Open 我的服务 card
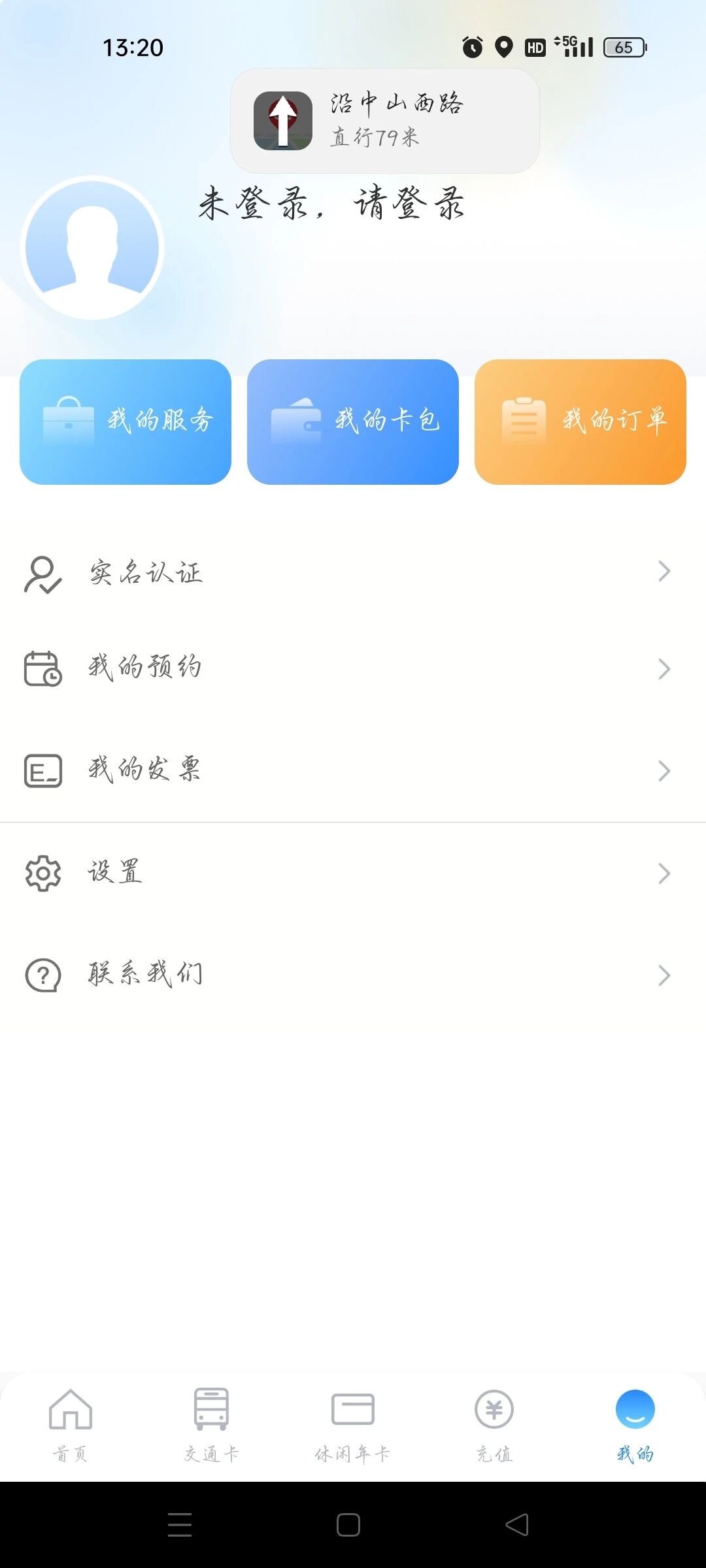 [126, 422]
